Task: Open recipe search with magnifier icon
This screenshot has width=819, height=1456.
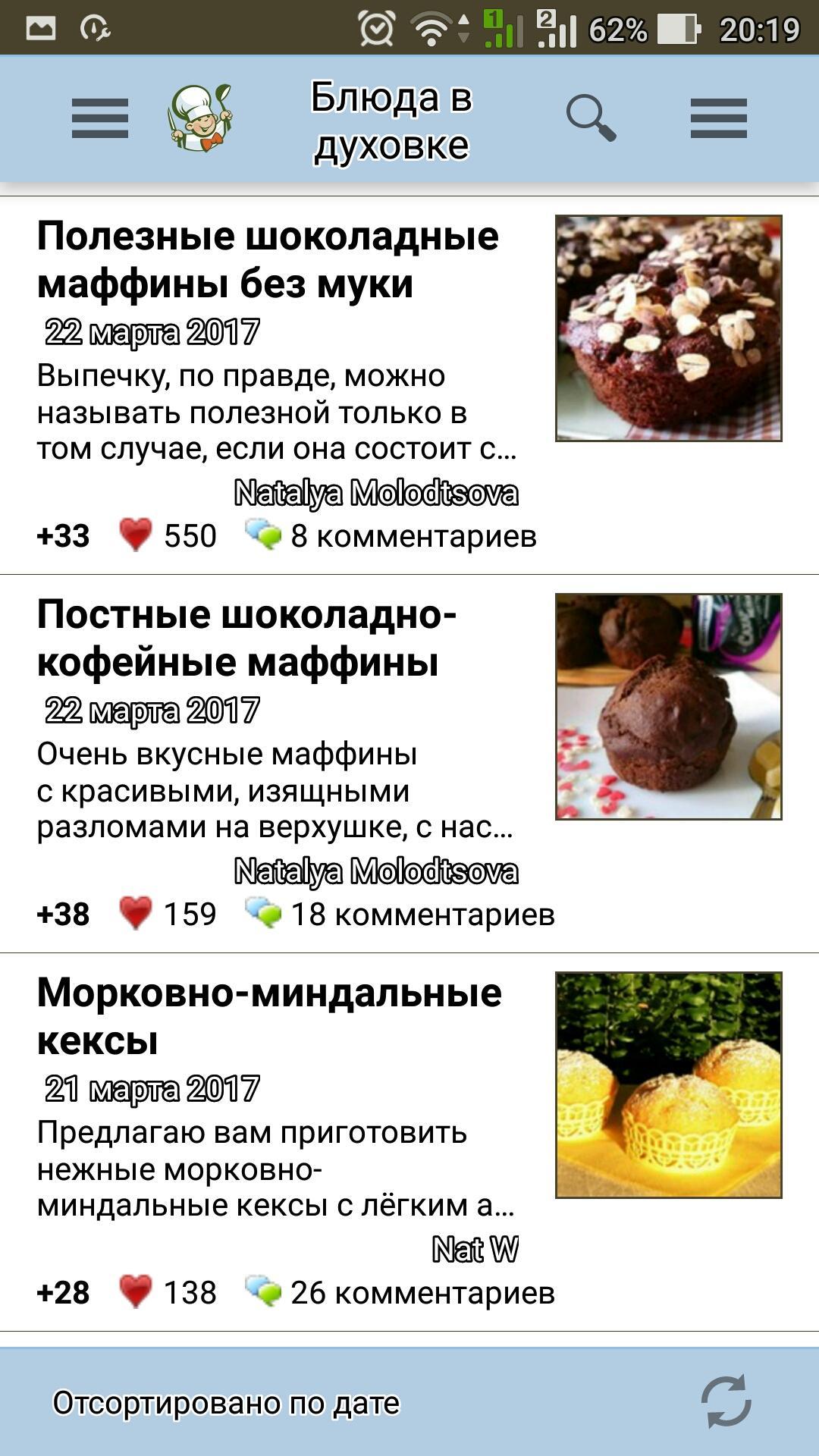Action: tap(591, 118)
